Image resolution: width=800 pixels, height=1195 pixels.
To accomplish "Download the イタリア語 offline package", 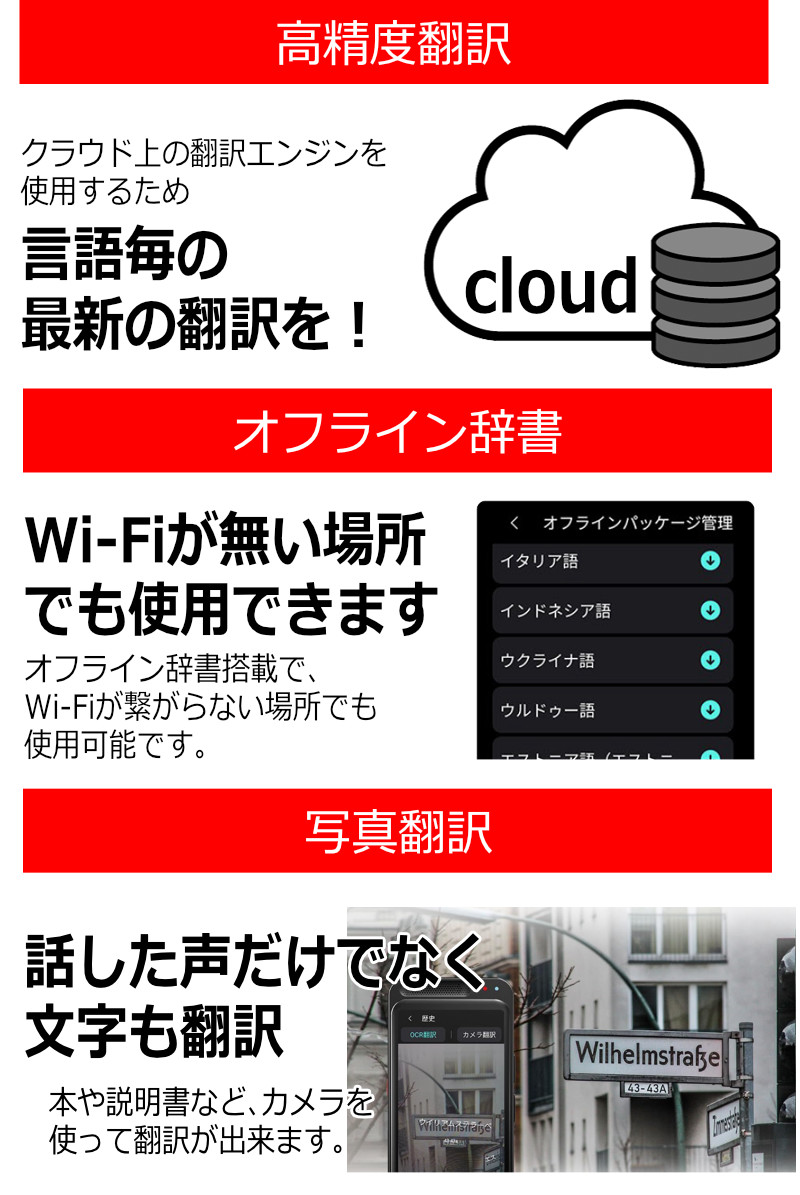I will 711,563.
